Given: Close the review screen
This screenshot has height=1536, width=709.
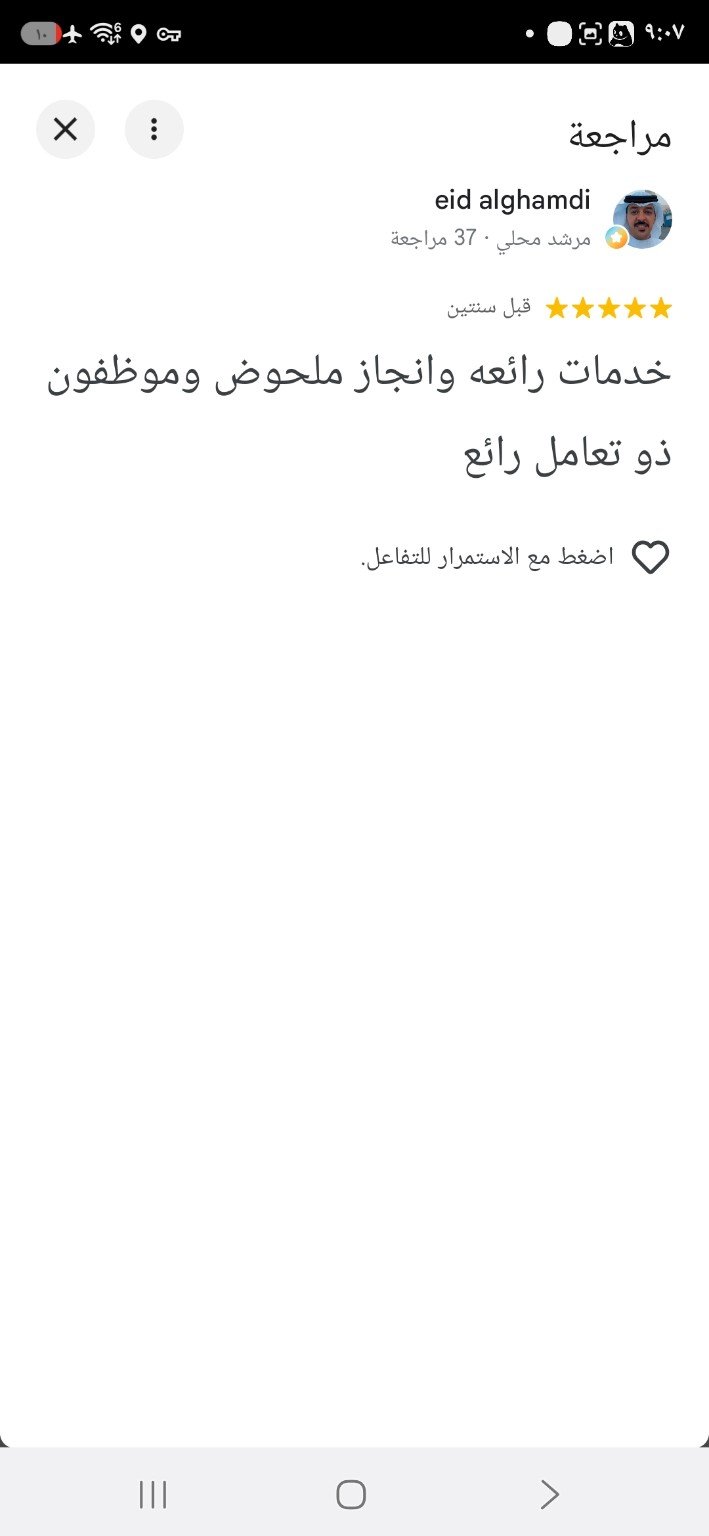Looking at the screenshot, I should point(65,129).
